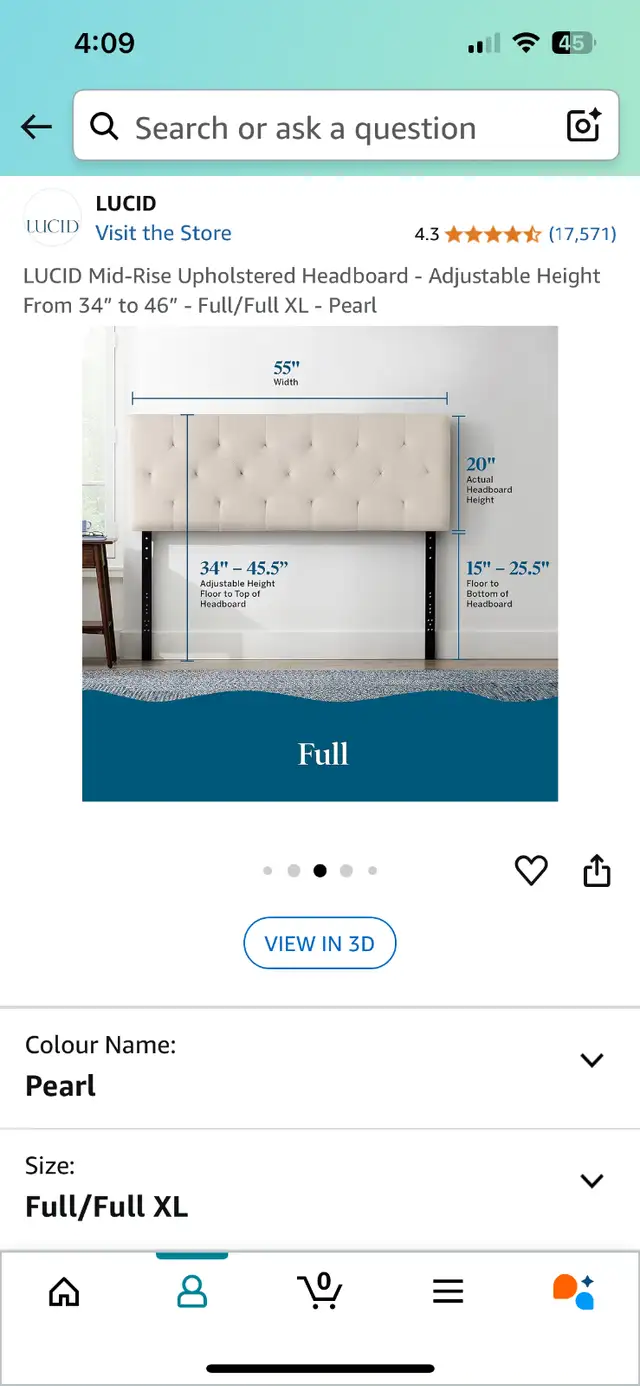Open the shopping cart

tap(320, 1290)
